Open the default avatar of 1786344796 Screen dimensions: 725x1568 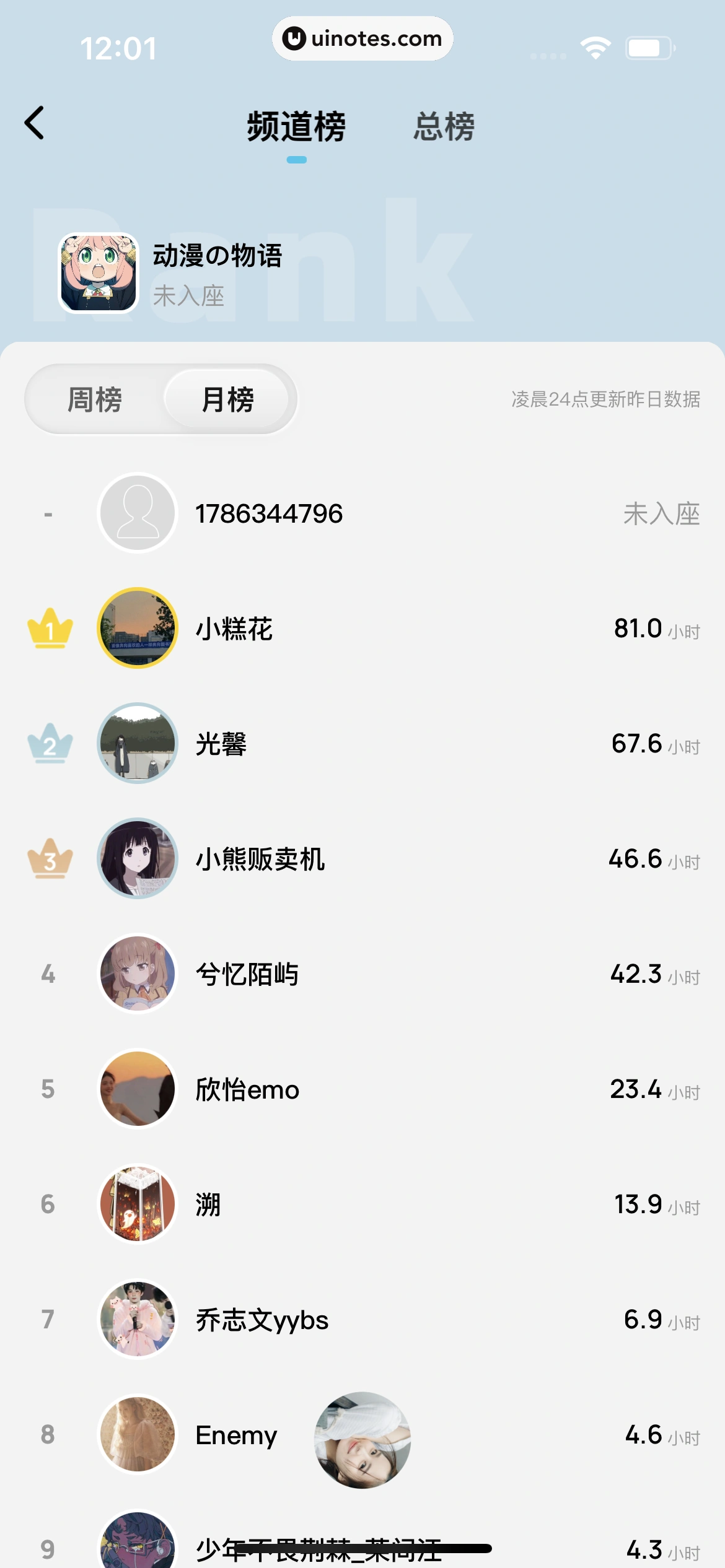tap(137, 513)
